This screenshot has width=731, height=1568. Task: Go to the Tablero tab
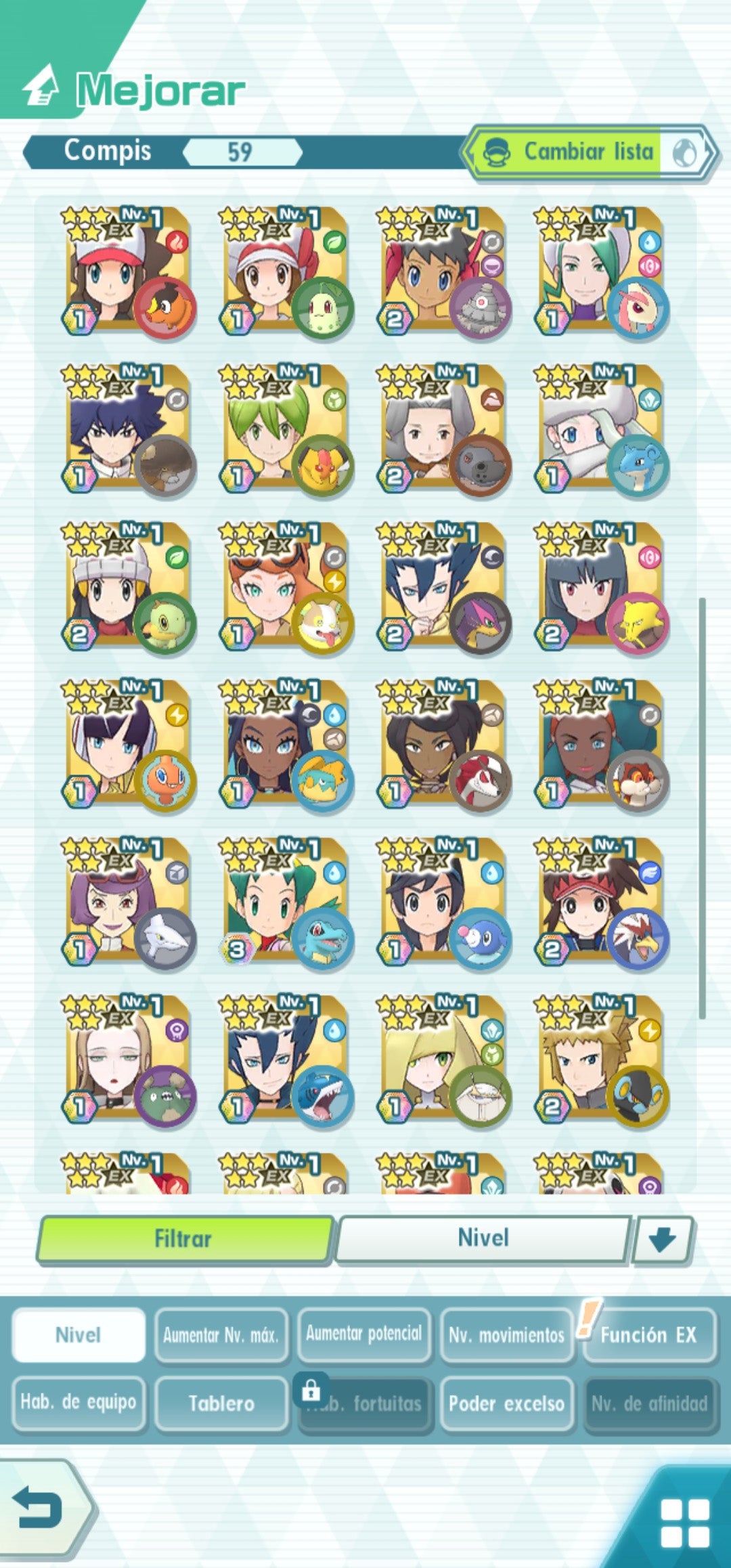221,1403
